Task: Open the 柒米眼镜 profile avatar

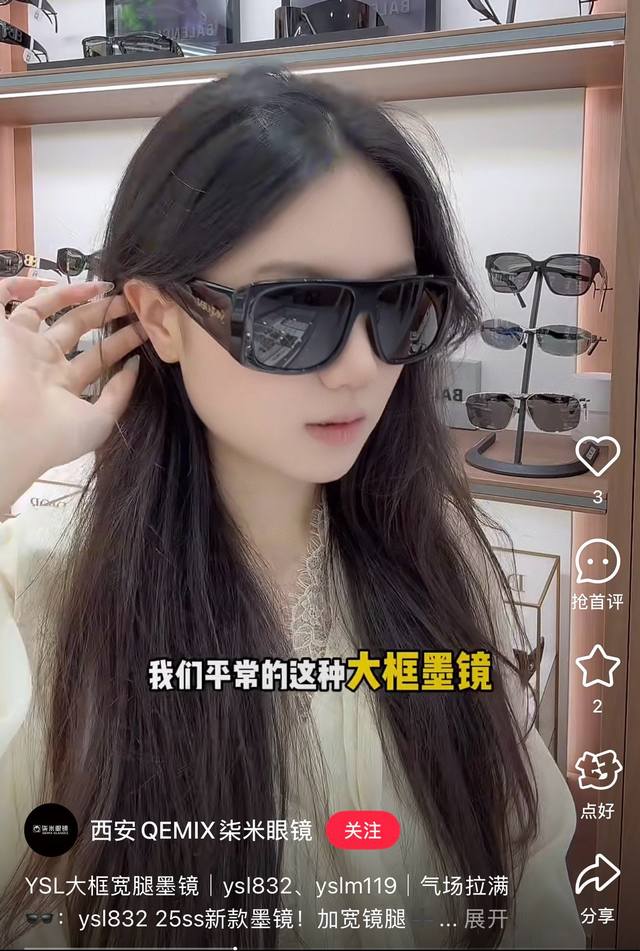Action: (50, 829)
